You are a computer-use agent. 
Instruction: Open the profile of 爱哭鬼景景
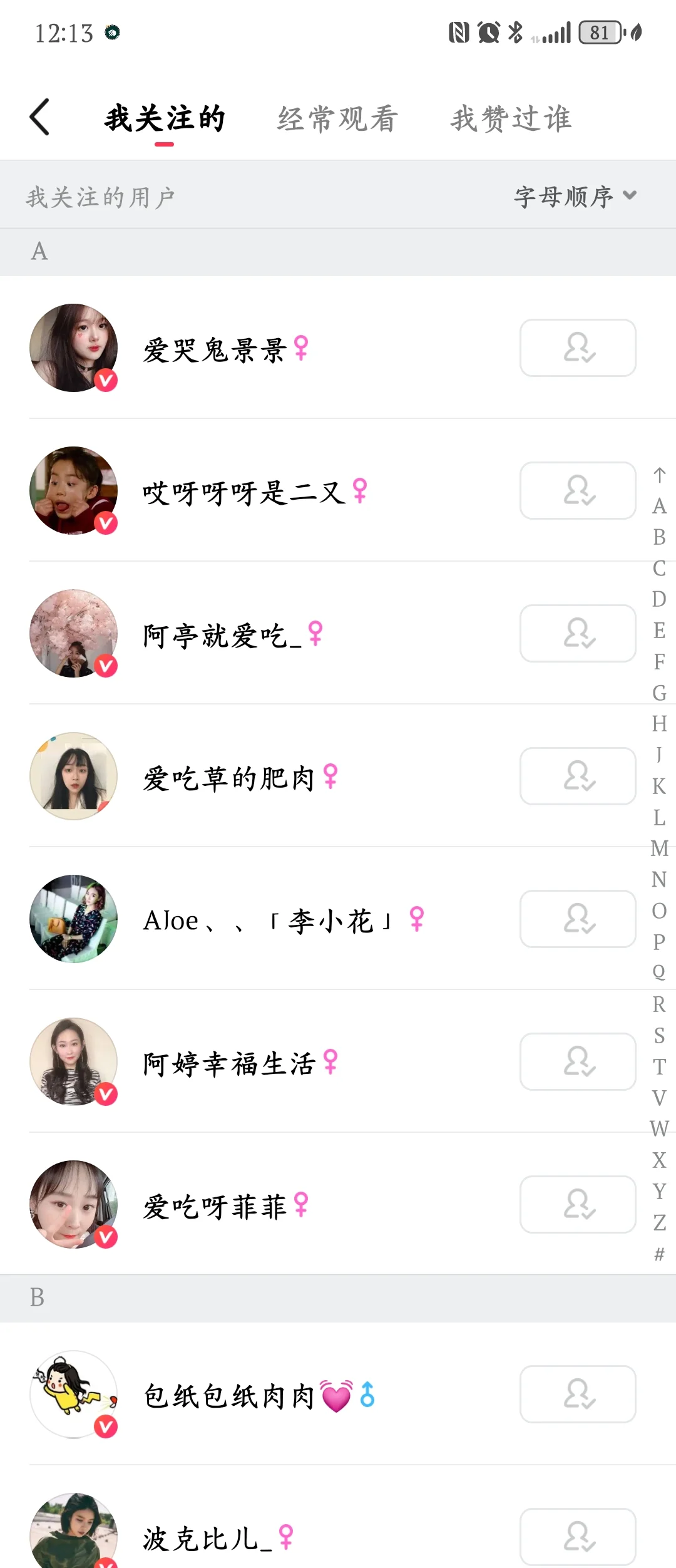coord(215,349)
